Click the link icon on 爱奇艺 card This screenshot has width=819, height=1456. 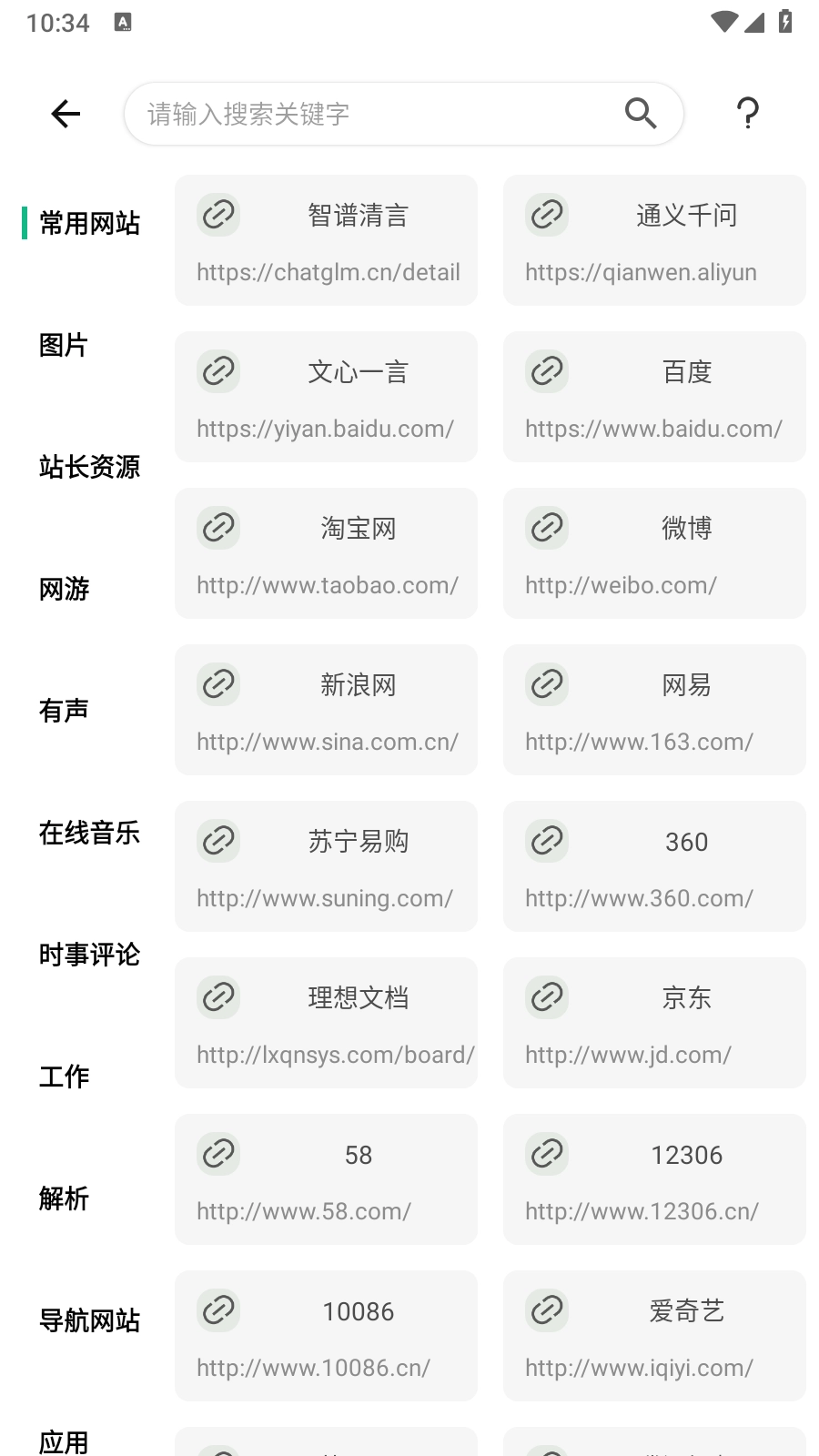pyautogui.click(x=546, y=1310)
